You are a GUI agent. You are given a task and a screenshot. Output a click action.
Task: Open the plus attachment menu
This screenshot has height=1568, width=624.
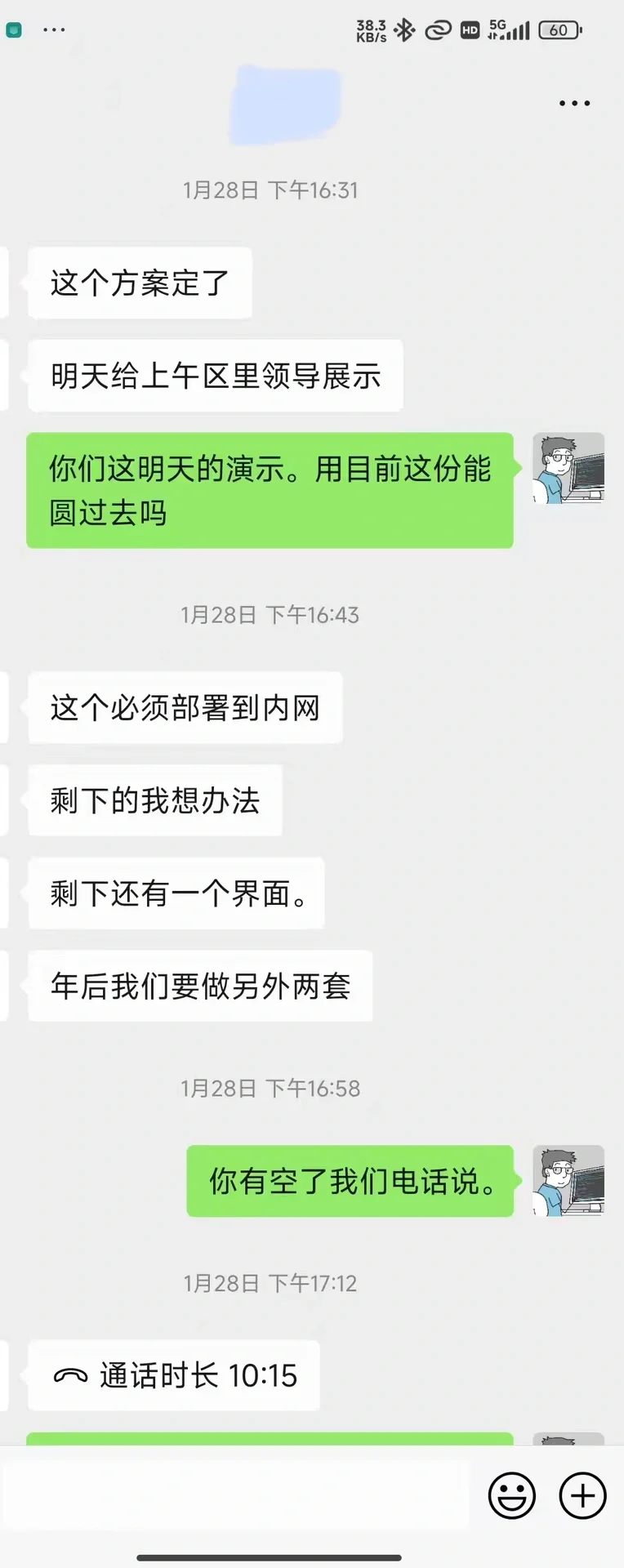[582, 1495]
